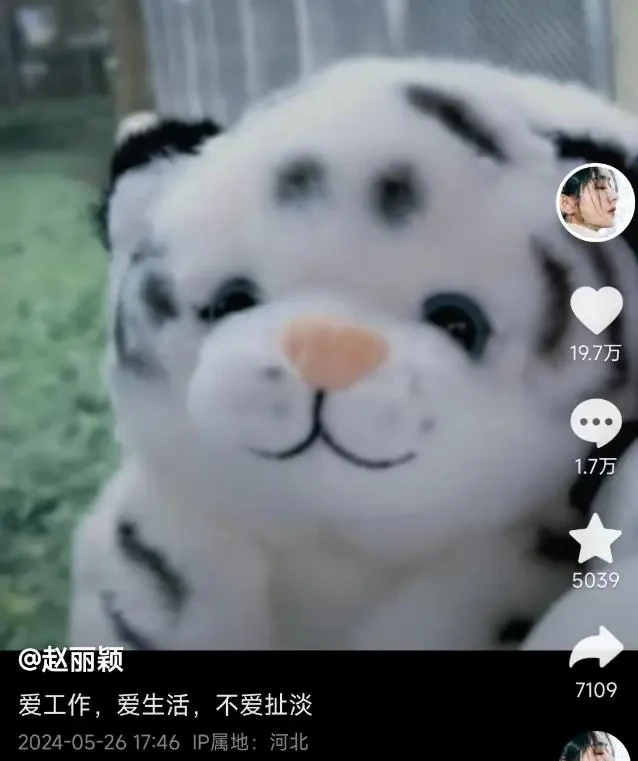Viewport: 638px width, 761px height.
Task: Like this video with the heart
Action: click(596, 310)
